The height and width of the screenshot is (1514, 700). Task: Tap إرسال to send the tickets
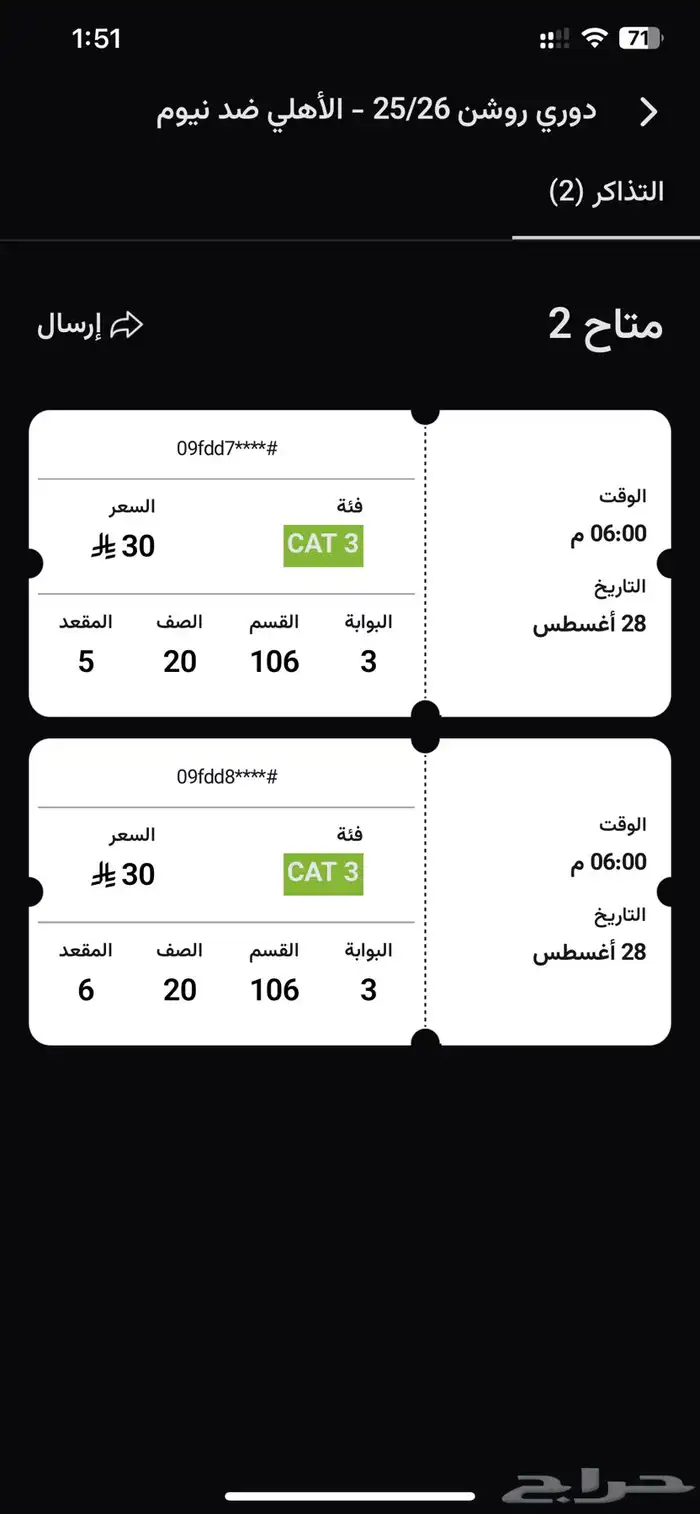tap(90, 326)
